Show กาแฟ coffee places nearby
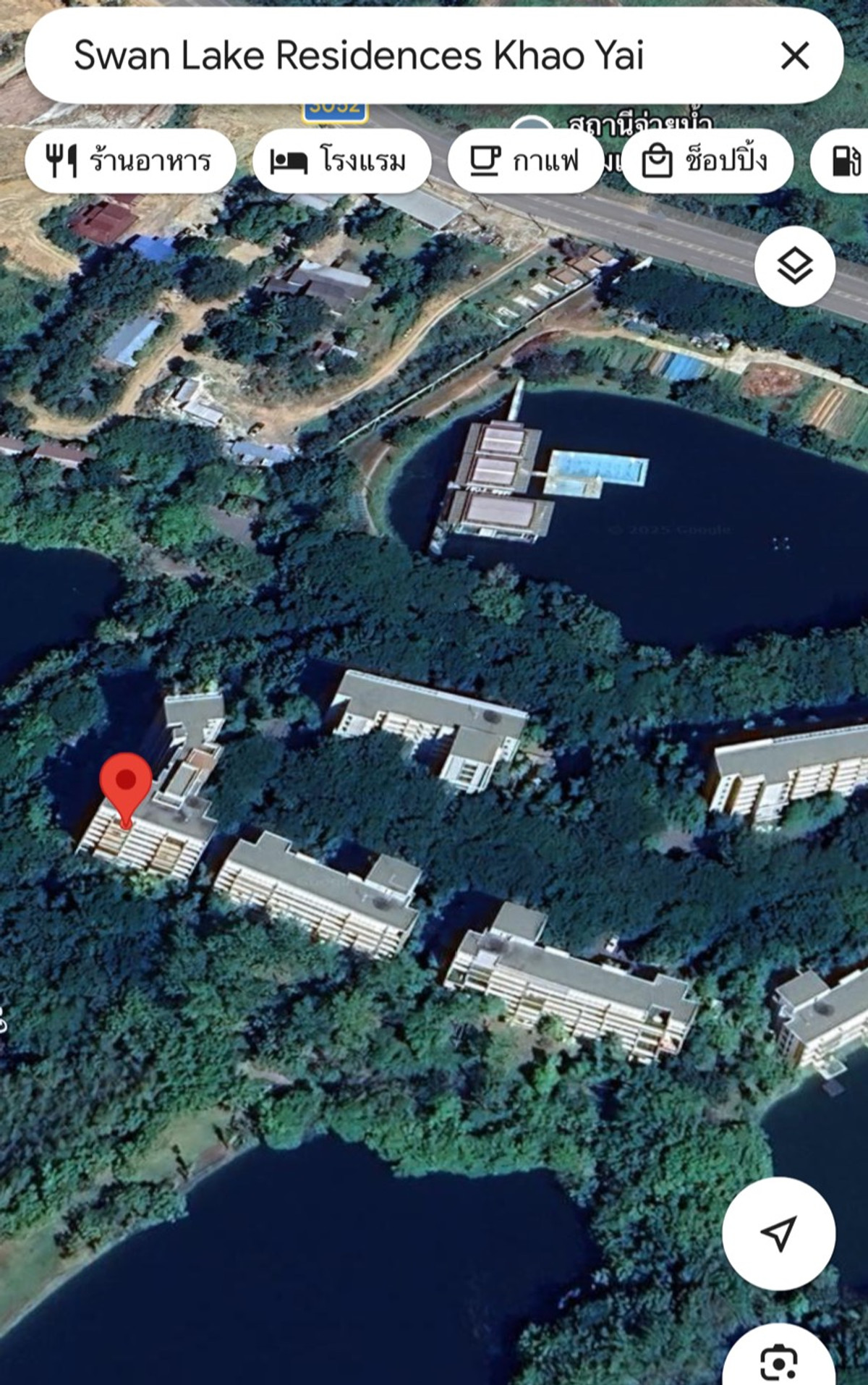 tap(525, 161)
